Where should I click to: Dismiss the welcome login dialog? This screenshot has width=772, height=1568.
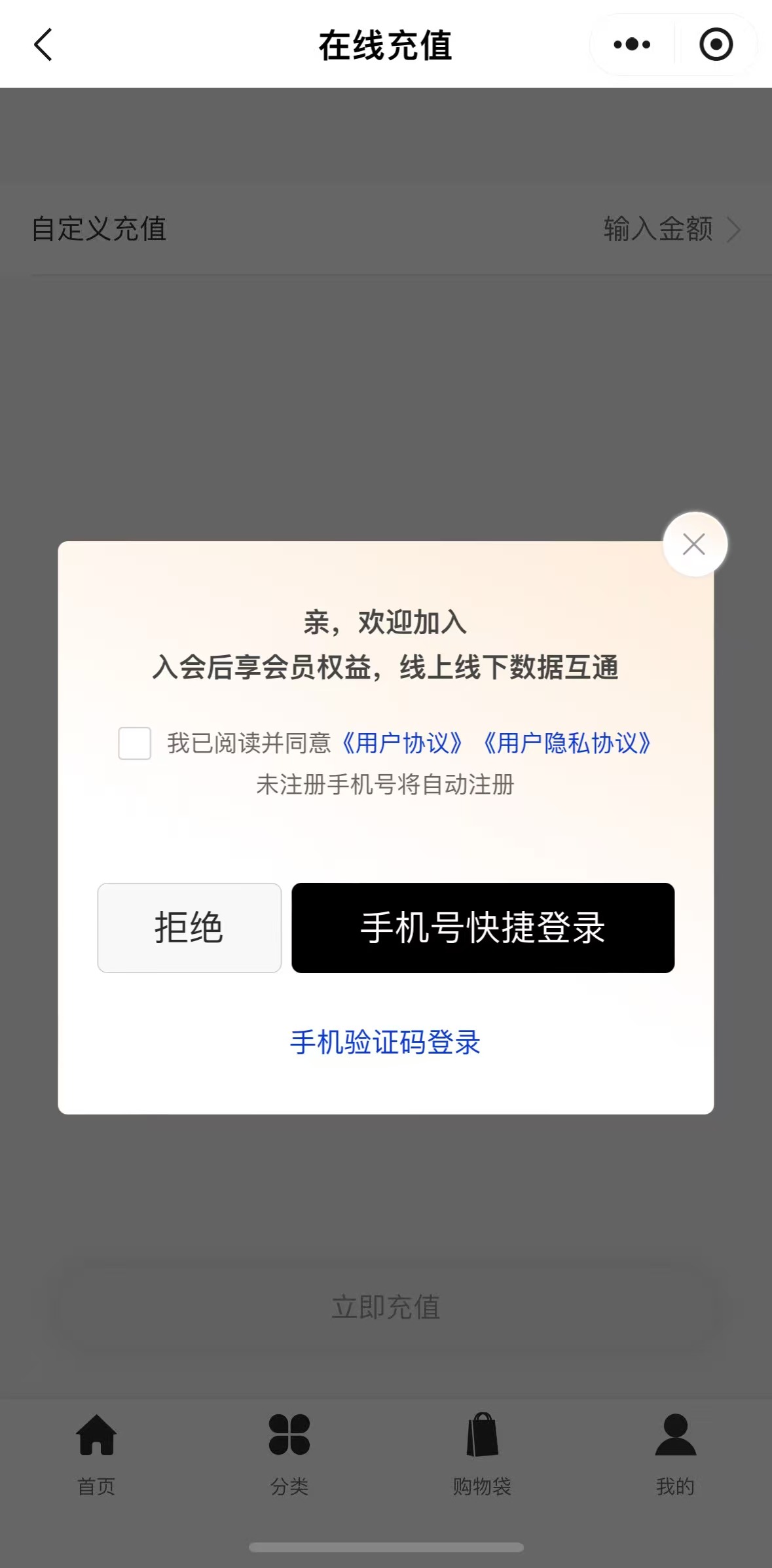click(x=694, y=544)
